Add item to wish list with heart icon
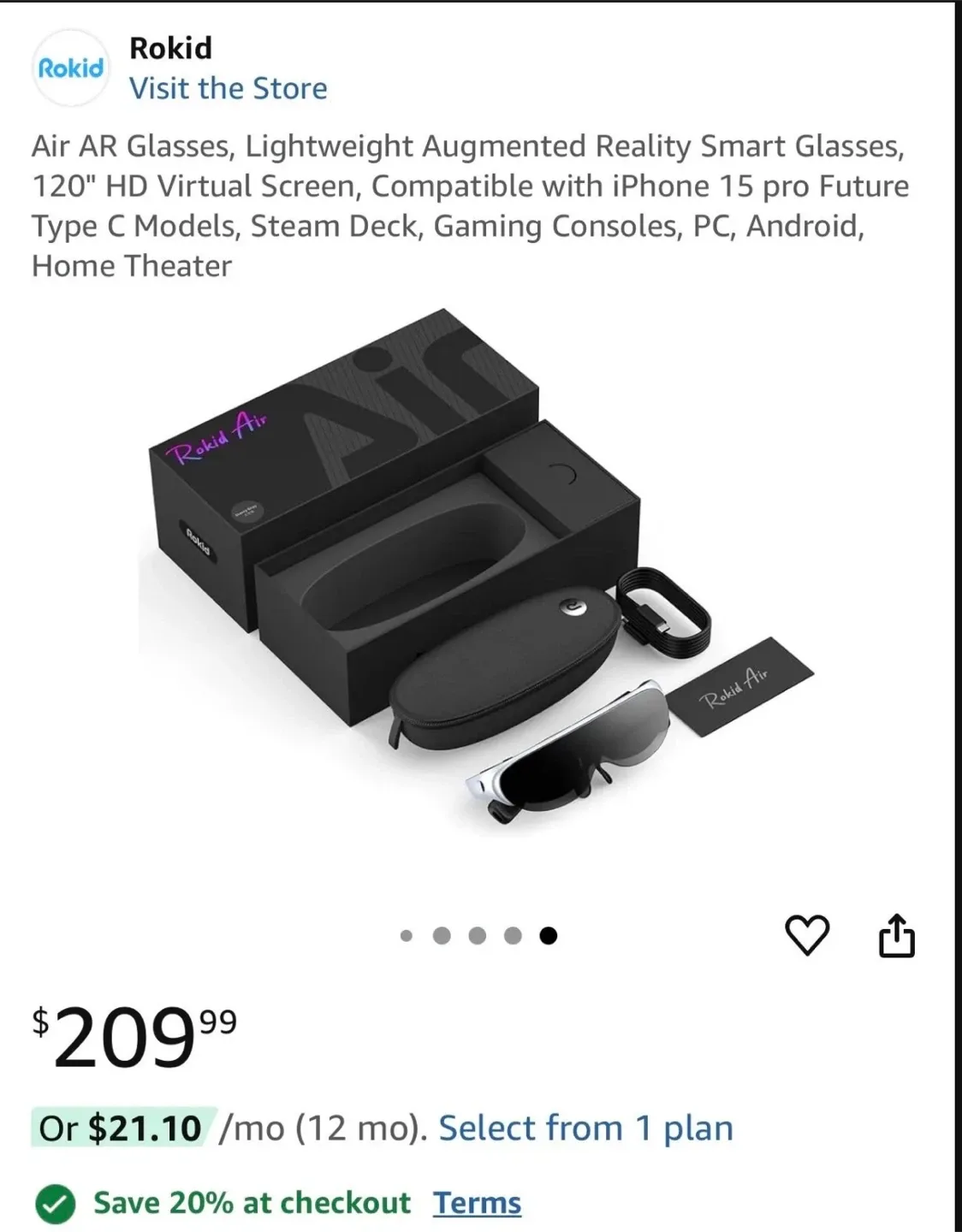Screen dimensions: 962x1232 [805, 935]
